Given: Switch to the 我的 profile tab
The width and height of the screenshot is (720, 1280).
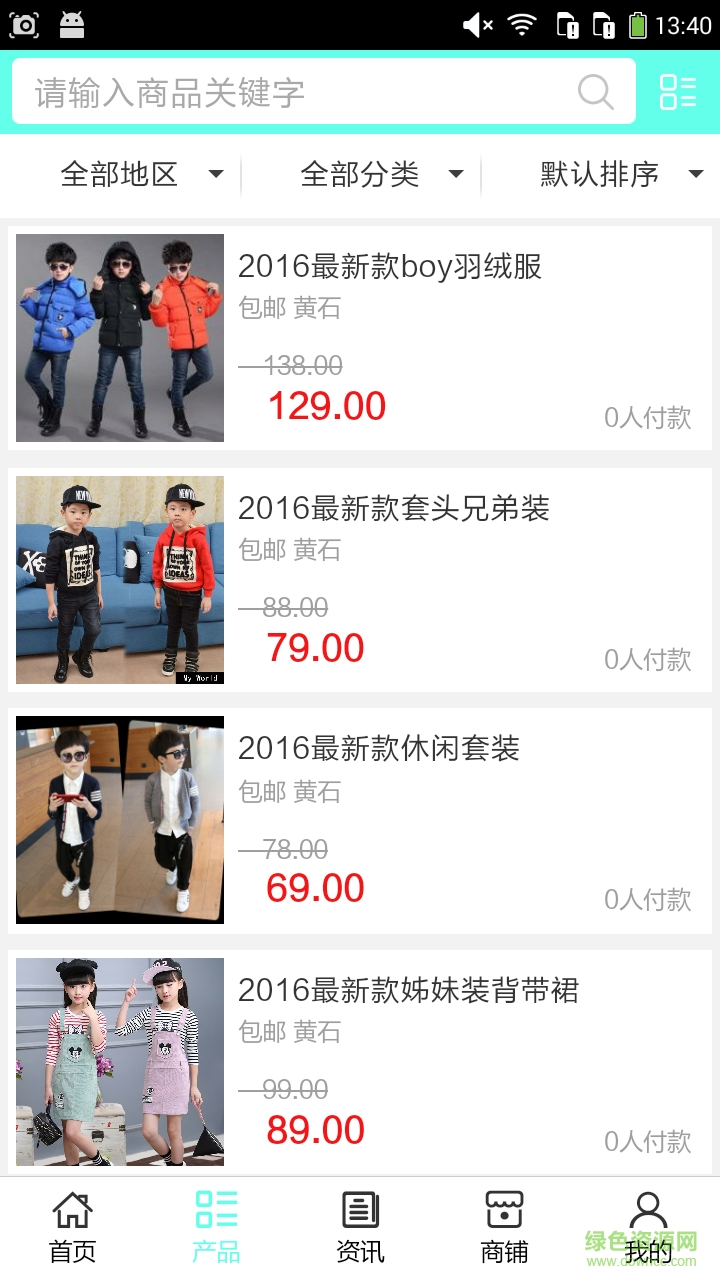Looking at the screenshot, I should click(648, 1227).
